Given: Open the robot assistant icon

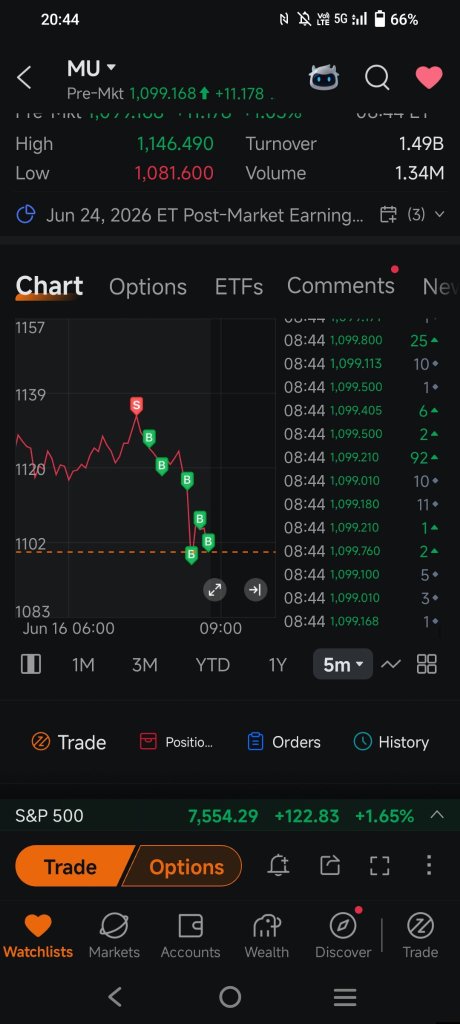Looking at the screenshot, I should [x=324, y=78].
